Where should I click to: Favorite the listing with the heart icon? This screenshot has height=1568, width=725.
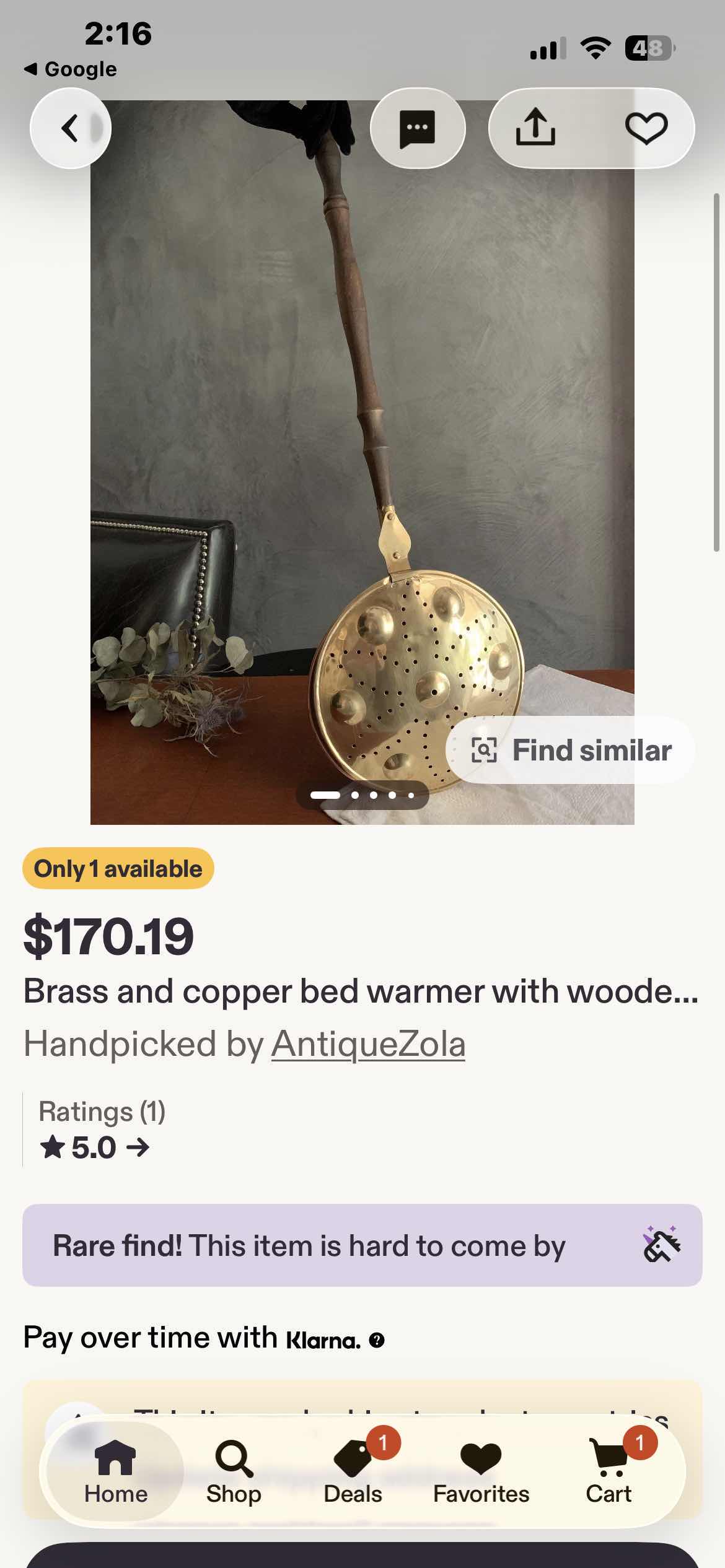coord(646,128)
